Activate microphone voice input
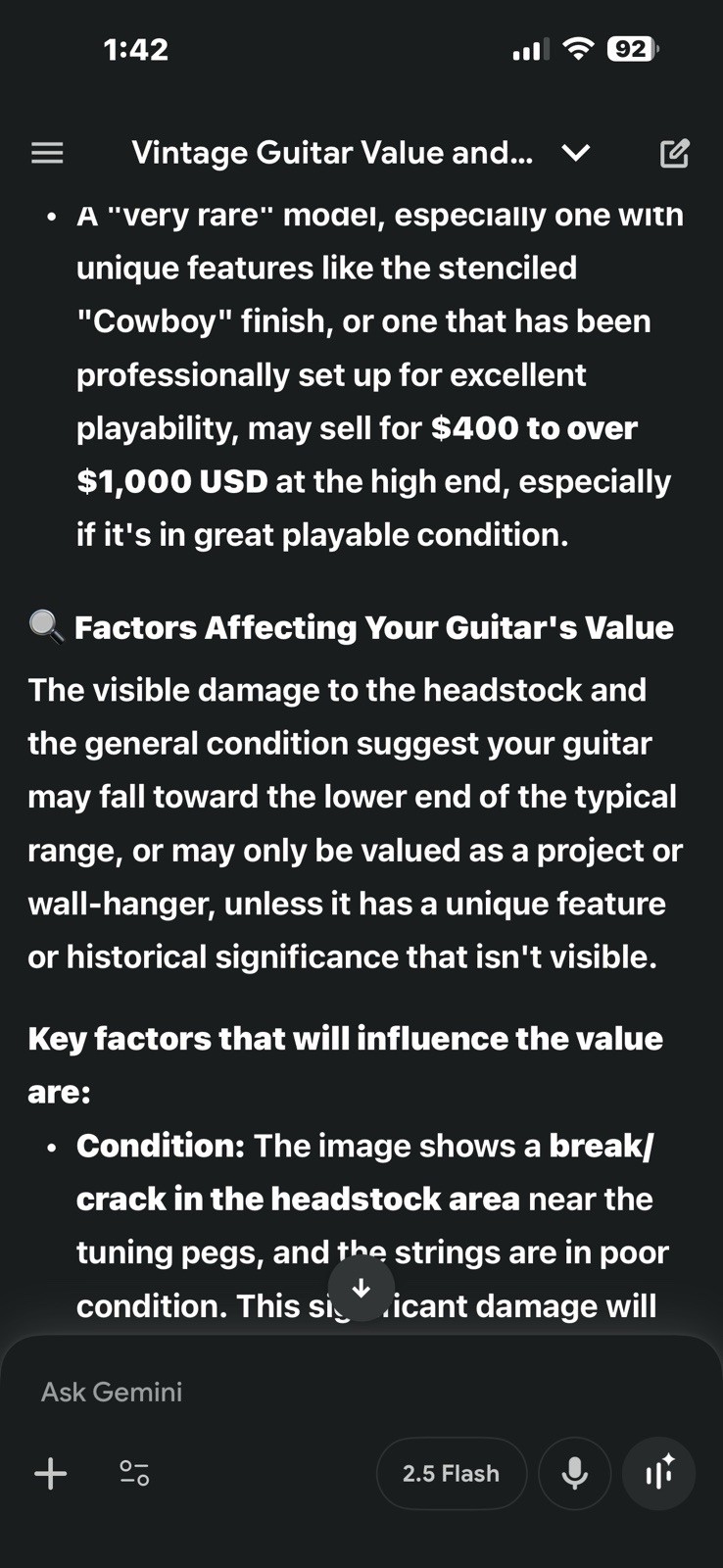Image resolution: width=723 pixels, height=1568 pixels. coord(575,1473)
